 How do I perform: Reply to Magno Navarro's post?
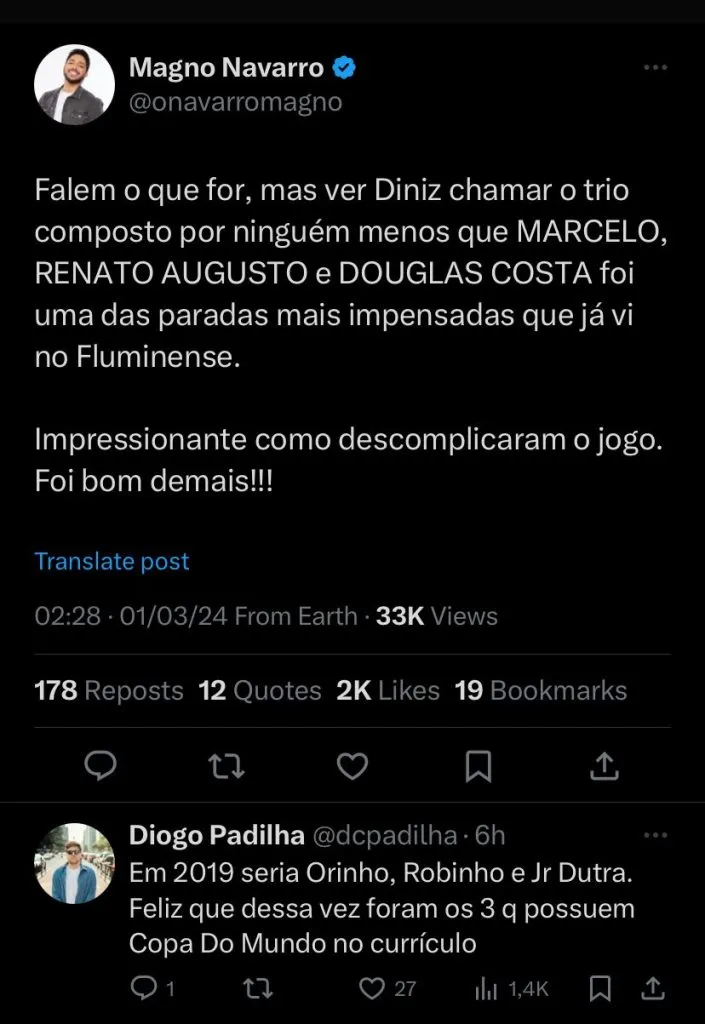click(x=100, y=766)
